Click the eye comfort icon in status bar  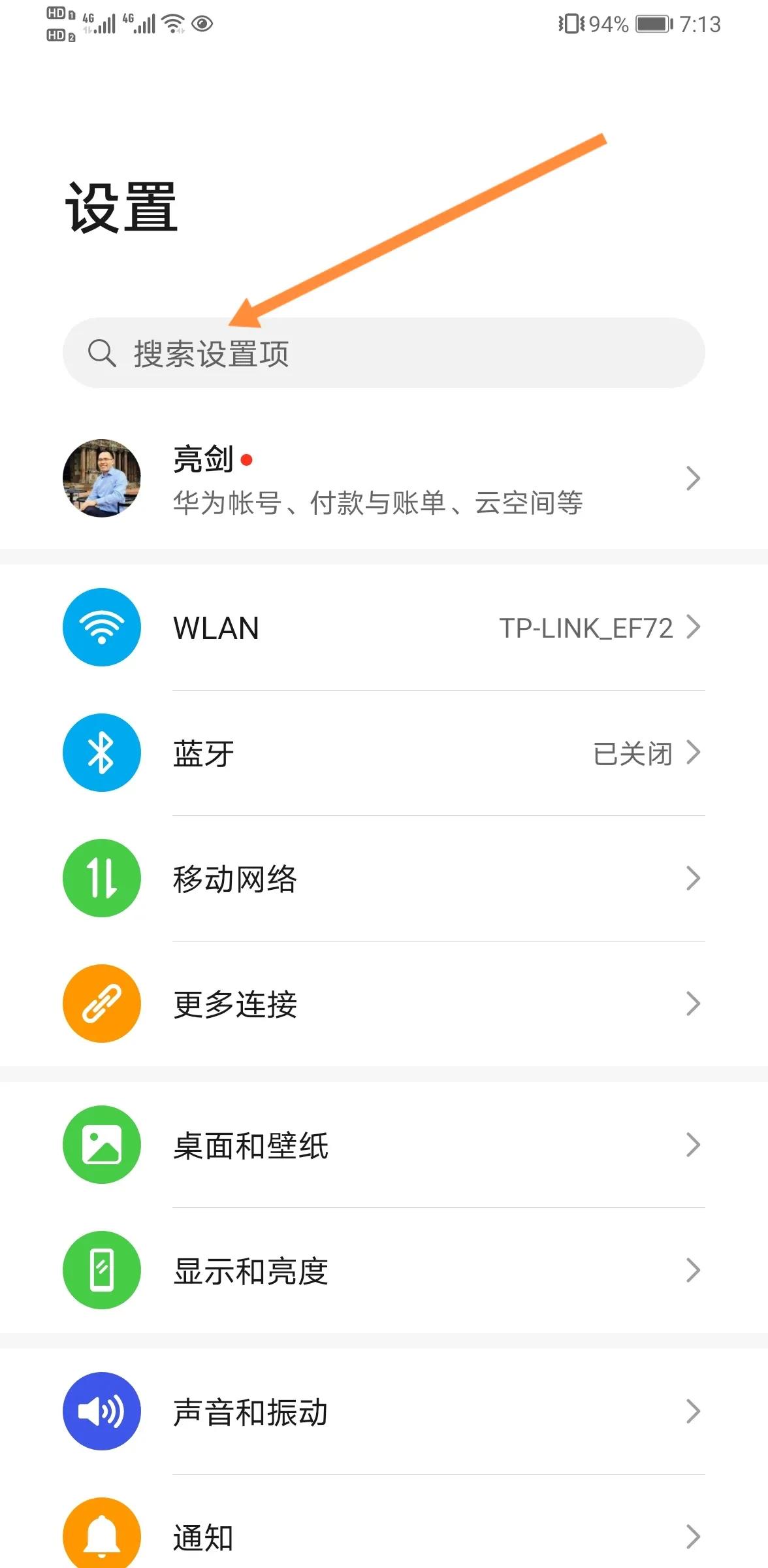pyautogui.click(x=204, y=24)
